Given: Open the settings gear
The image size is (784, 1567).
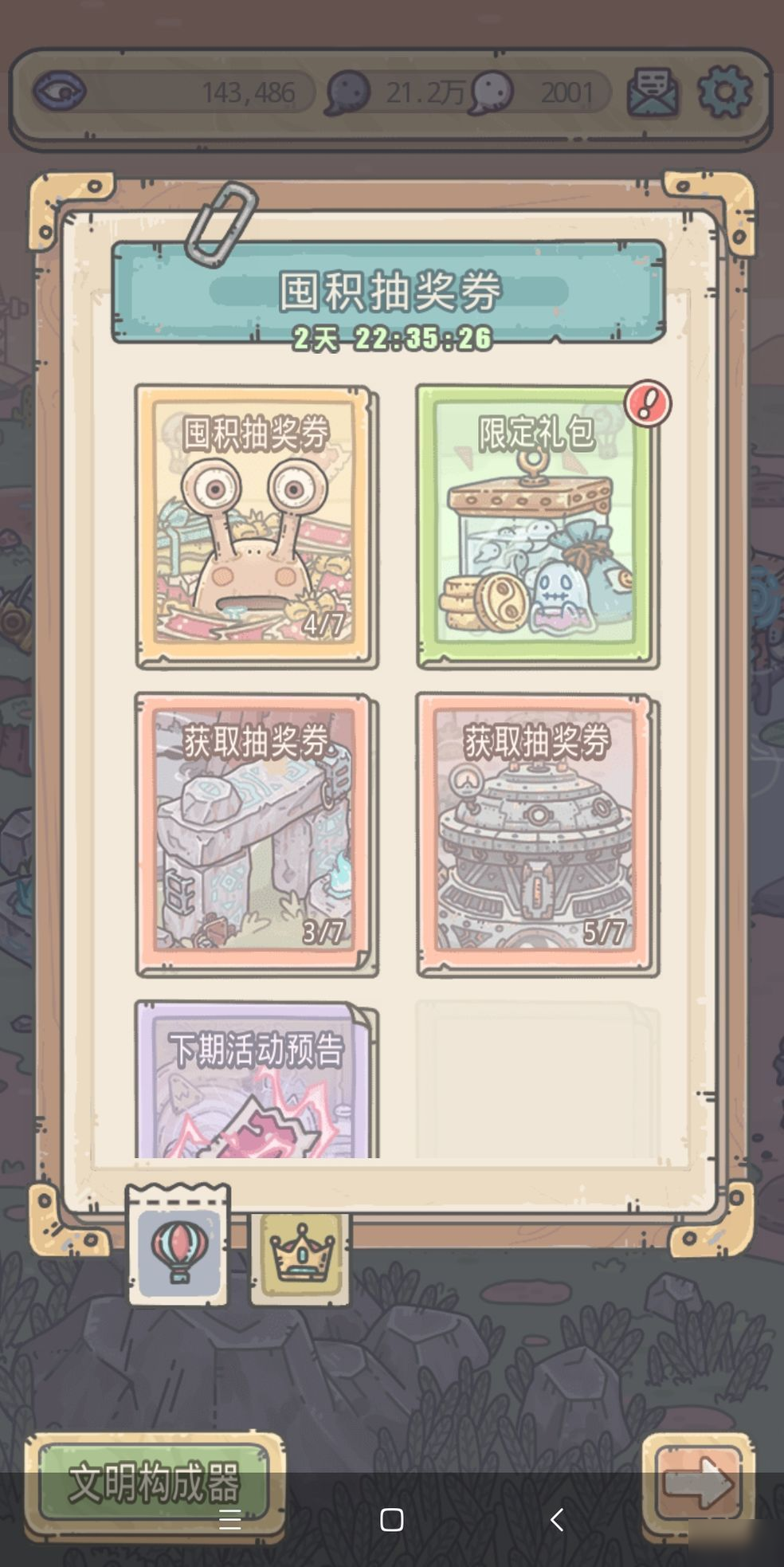Looking at the screenshot, I should tap(724, 92).
